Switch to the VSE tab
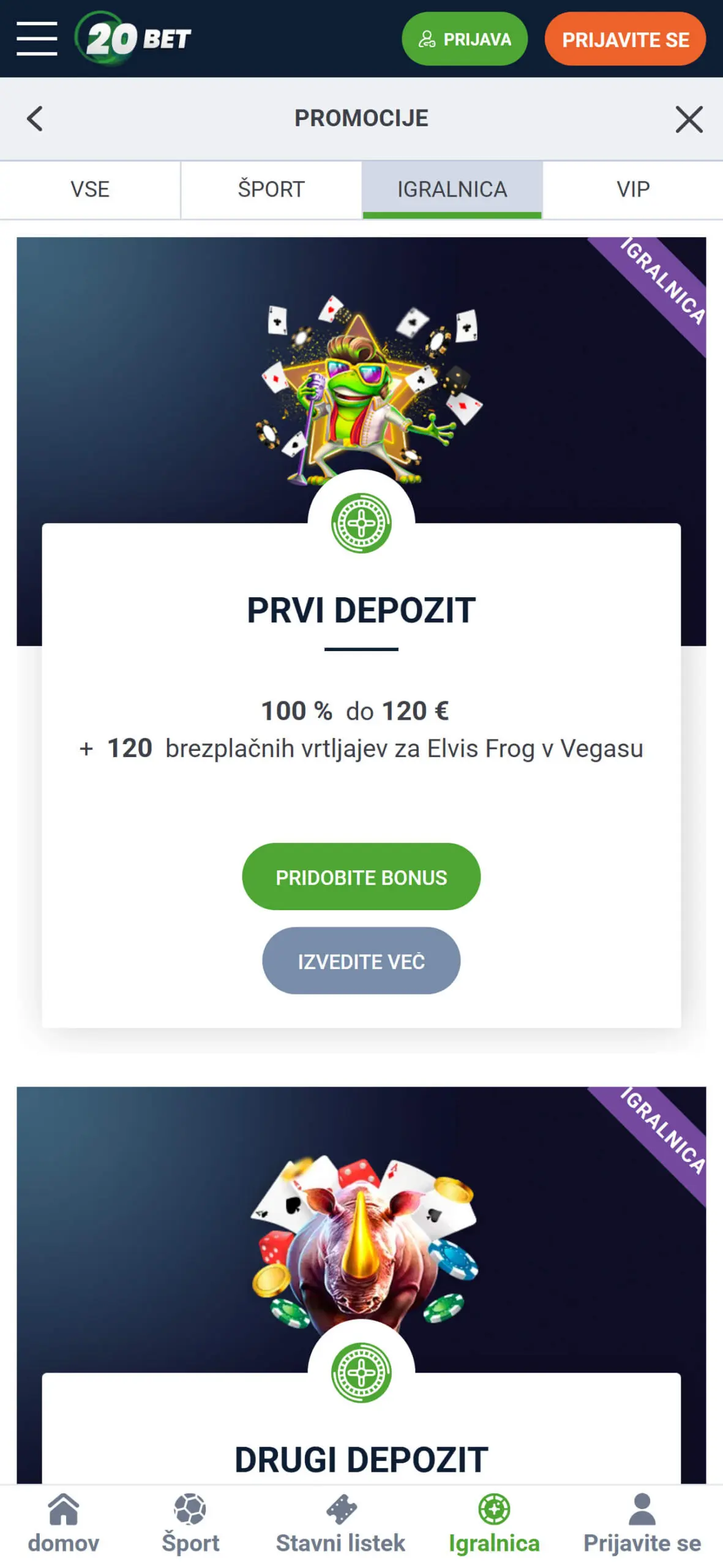Image resolution: width=723 pixels, height=1568 pixels. 90,189
